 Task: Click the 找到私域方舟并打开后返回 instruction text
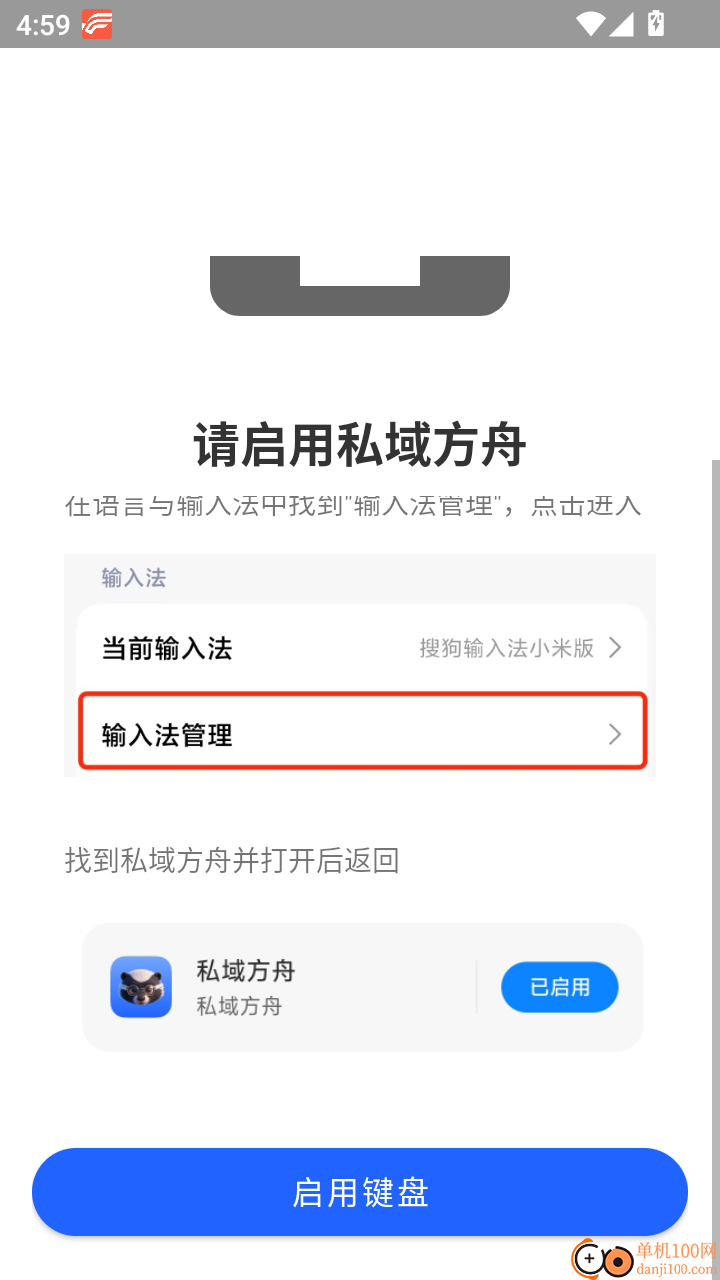click(x=232, y=861)
